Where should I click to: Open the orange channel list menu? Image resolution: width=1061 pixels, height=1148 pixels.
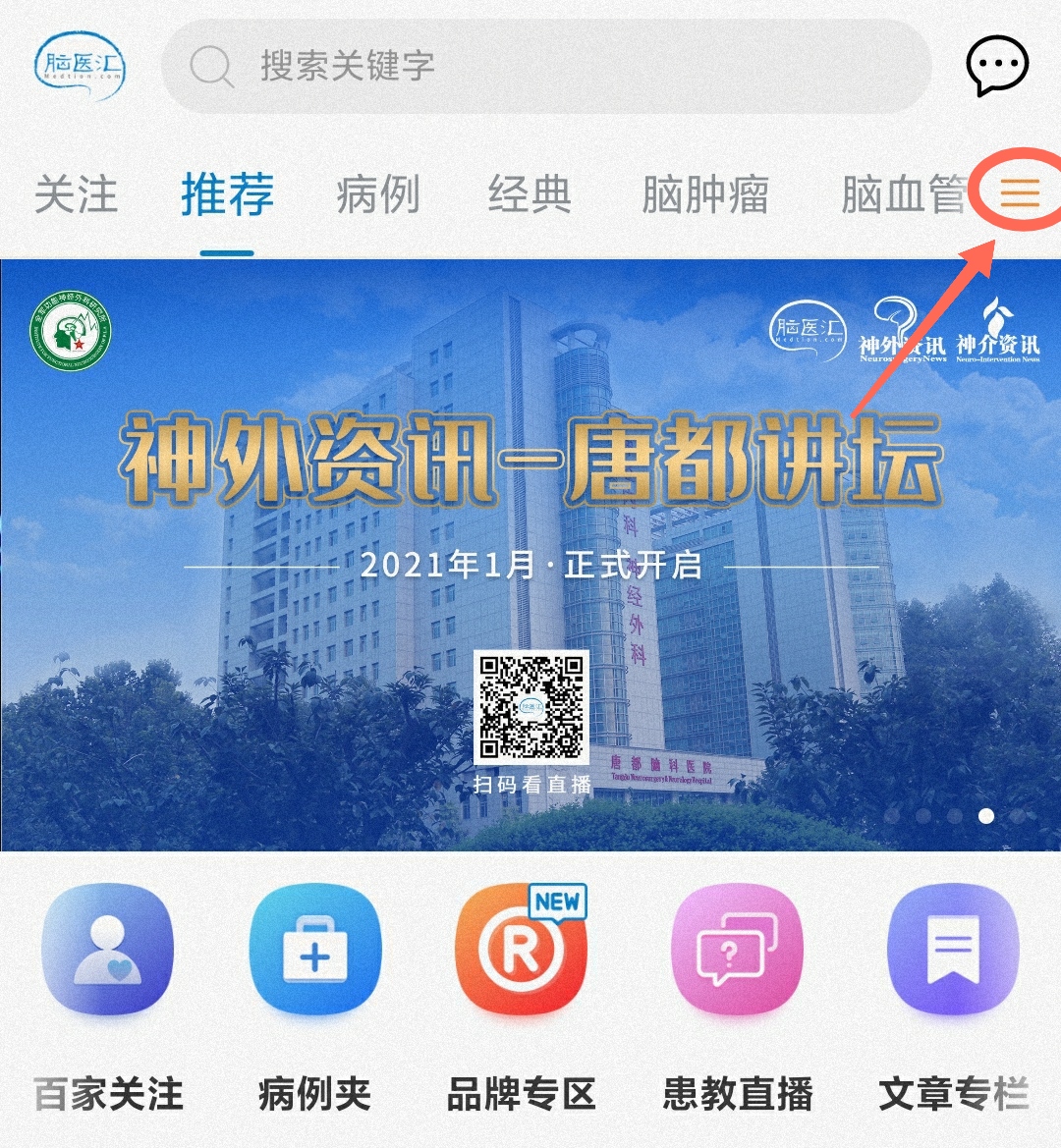pos(1020,192)
